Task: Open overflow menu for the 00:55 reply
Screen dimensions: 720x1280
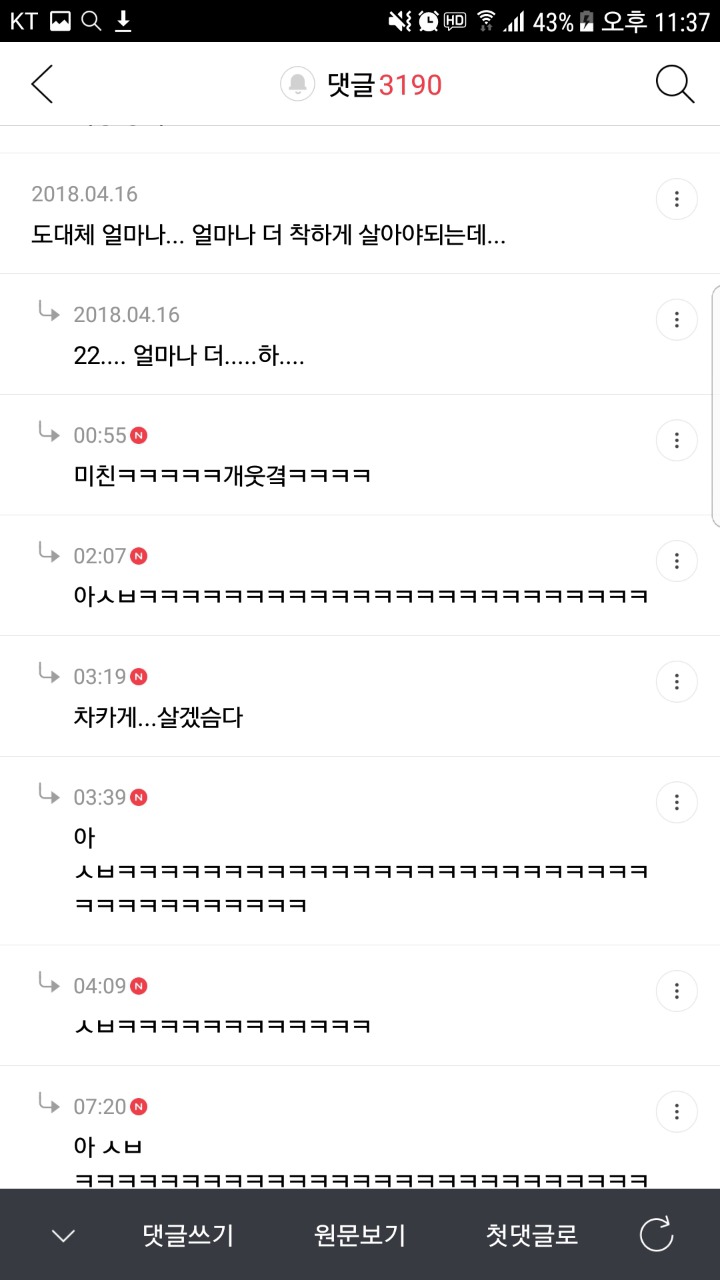Action: click(677, 440)
